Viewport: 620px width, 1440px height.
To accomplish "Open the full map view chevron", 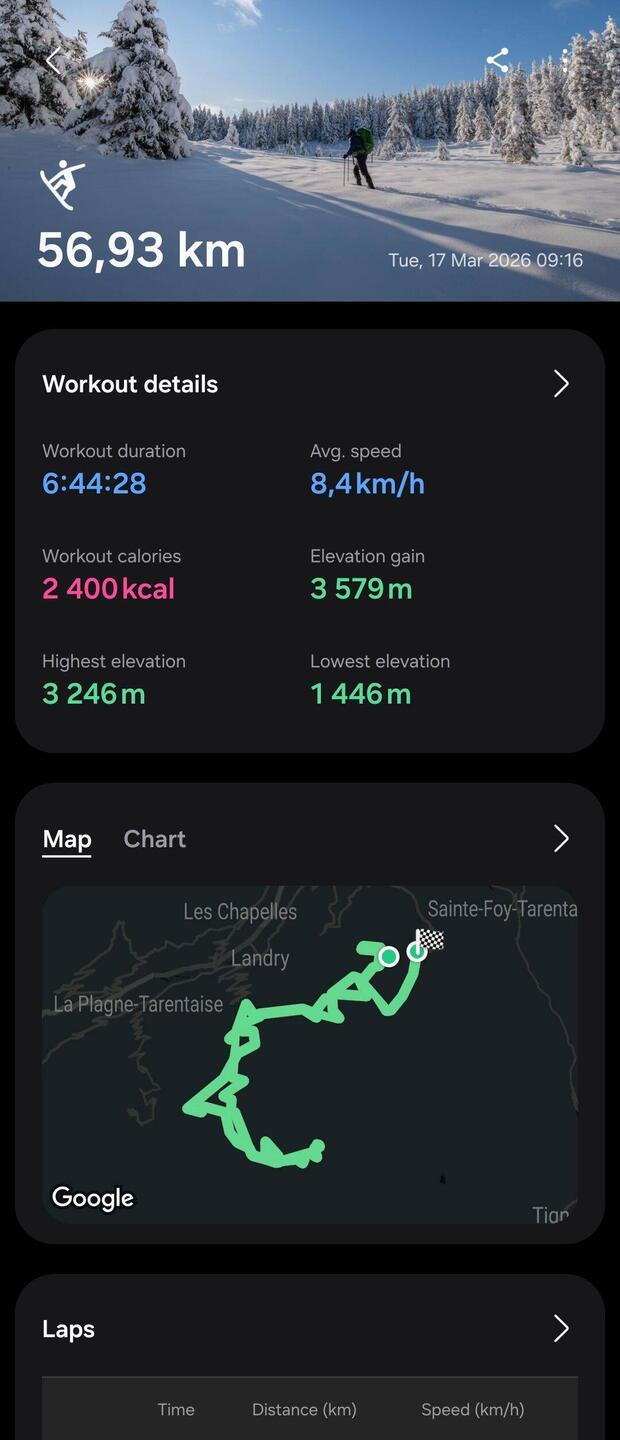I will click(x=561, y=839).
